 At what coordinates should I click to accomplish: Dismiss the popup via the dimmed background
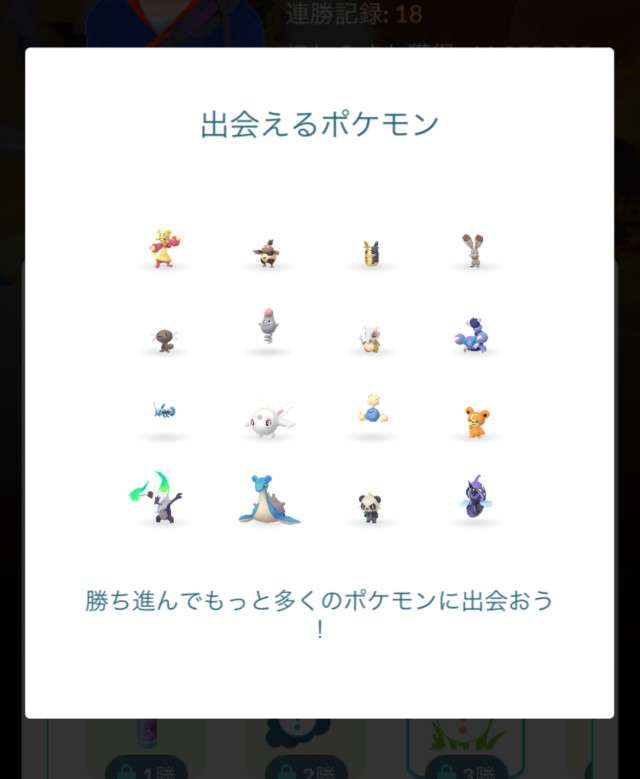tap(320, 22)
